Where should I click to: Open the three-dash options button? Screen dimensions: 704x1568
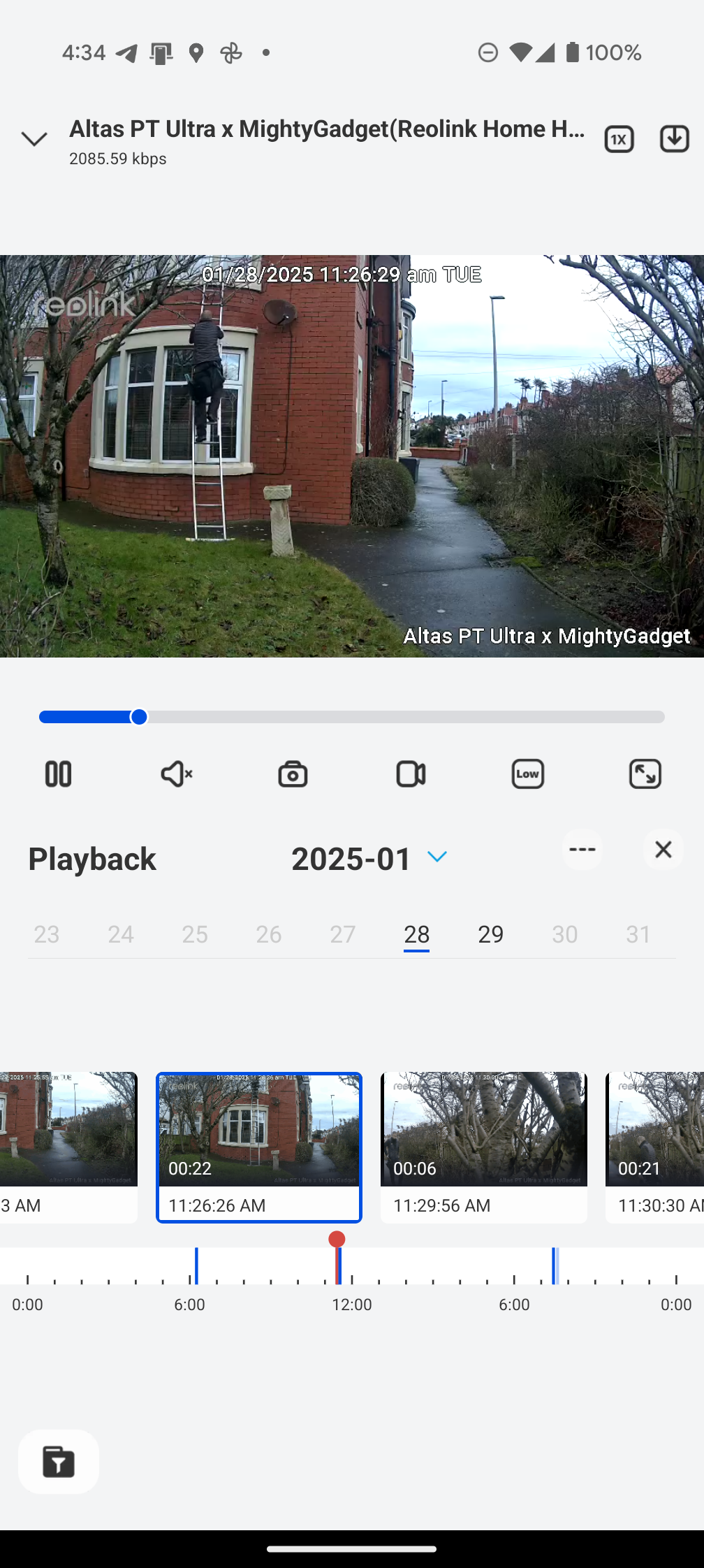point(582,850)
